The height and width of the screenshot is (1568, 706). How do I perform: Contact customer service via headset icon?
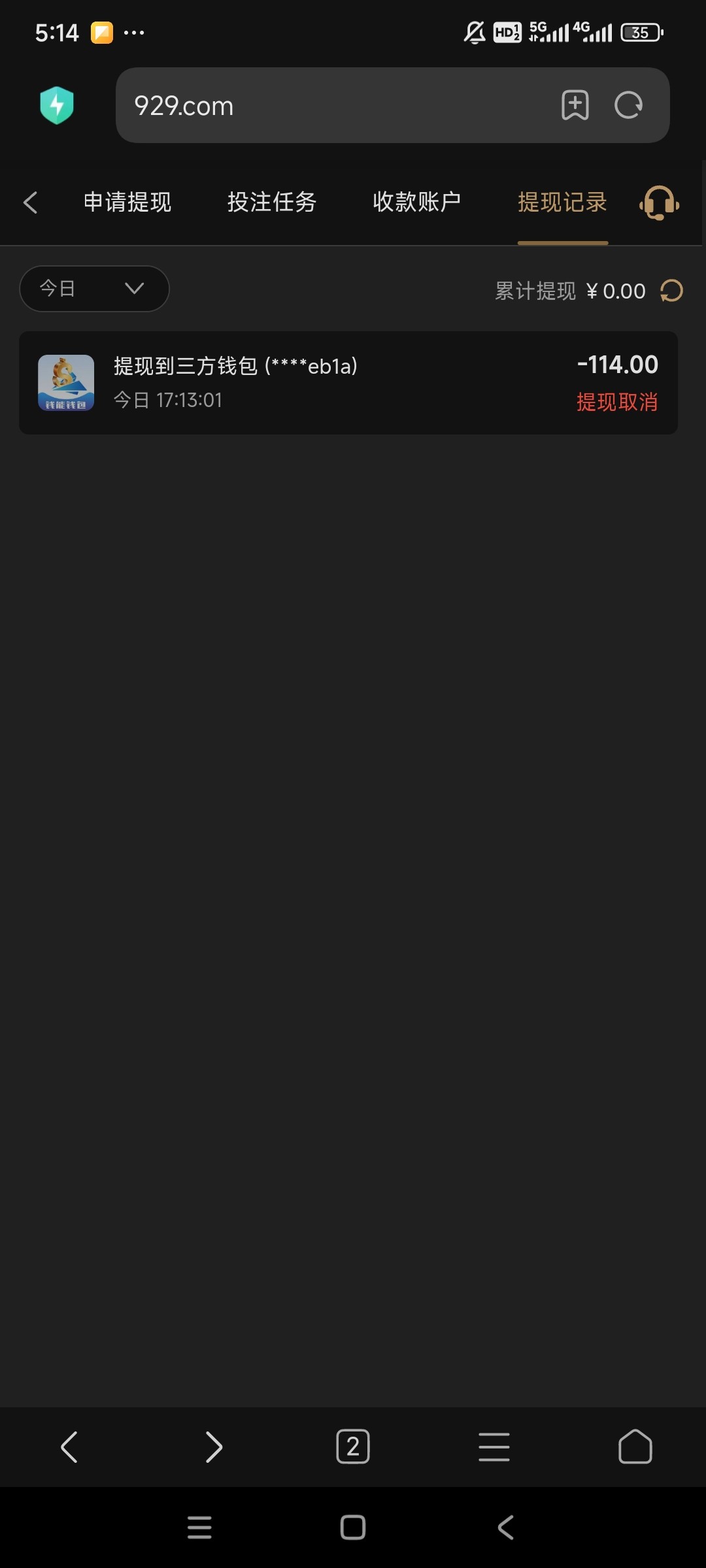point(660,203)
